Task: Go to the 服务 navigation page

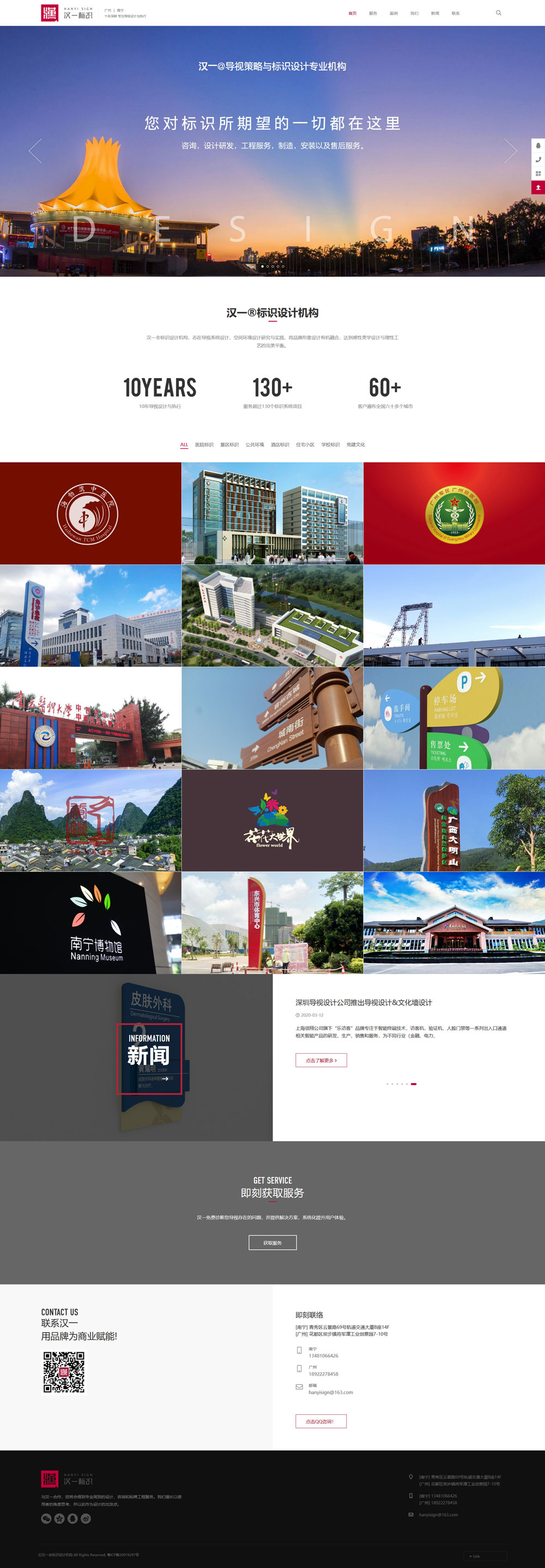Action: point(373,14)
